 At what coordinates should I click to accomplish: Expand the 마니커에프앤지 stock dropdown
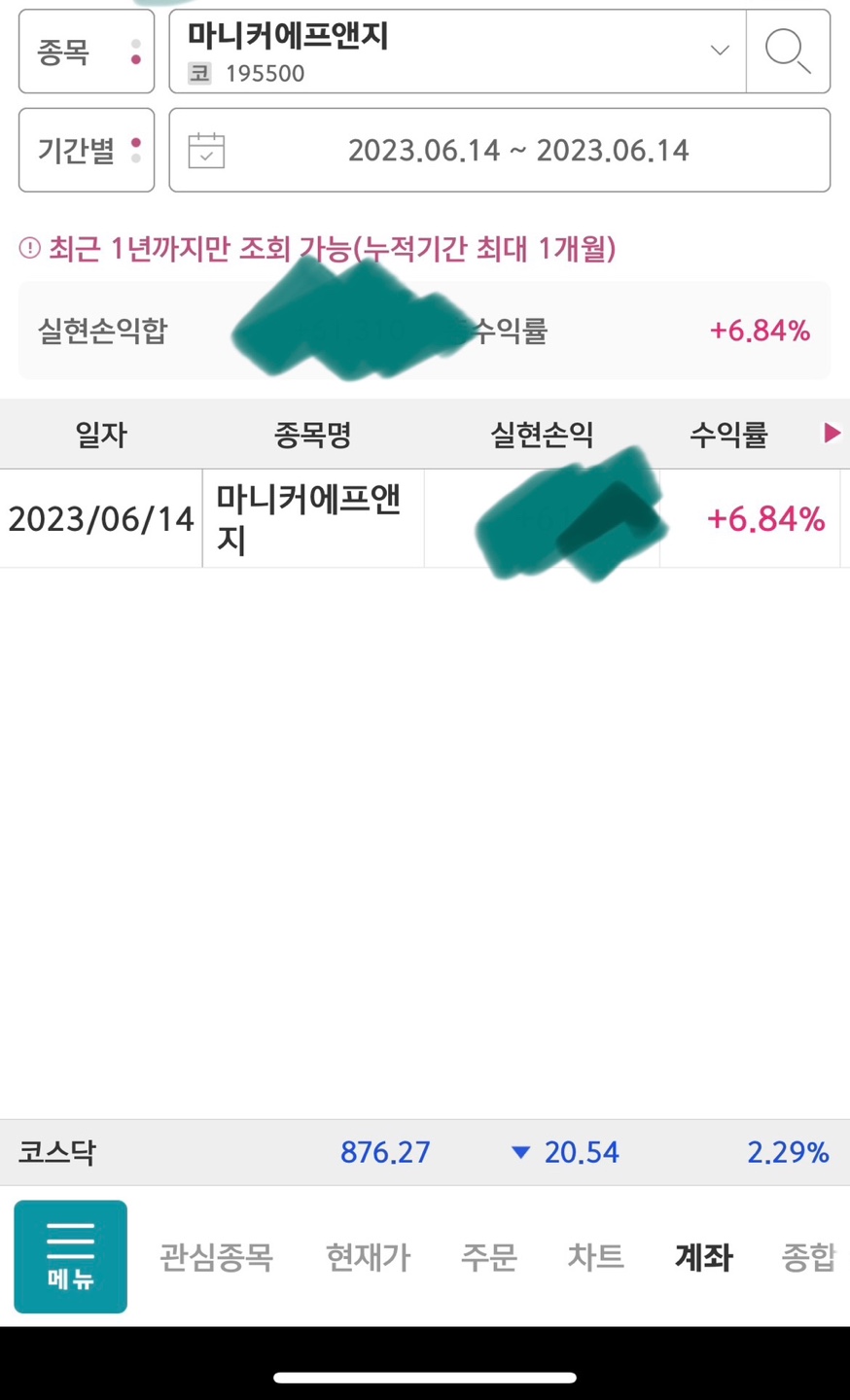click(x=458, y=52)
